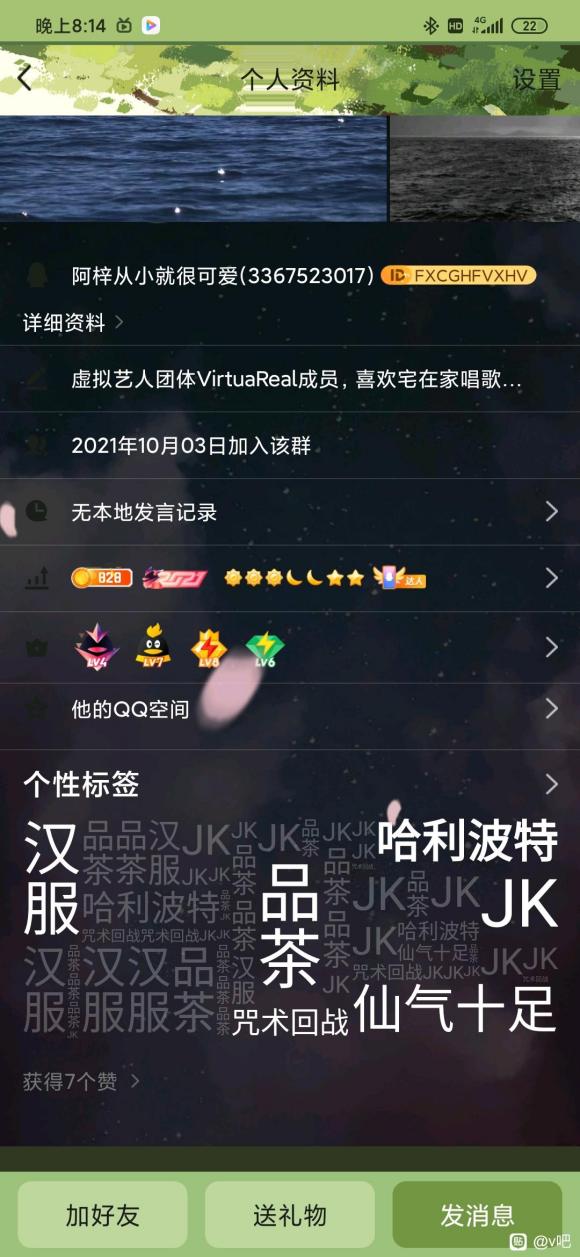The width and height of the screenshot is (580, 1257).
Task: Open the LV4 LV7 privilege icons row
Action: point(290,648)
